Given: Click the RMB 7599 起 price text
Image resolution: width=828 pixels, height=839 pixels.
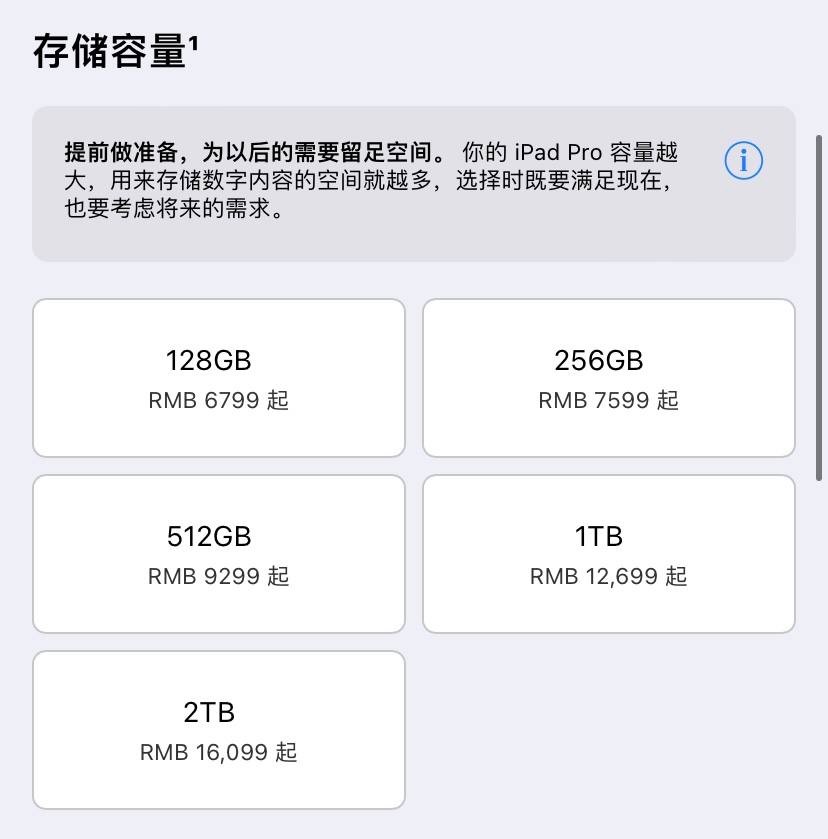Looking at the screenshot, I should tap(608, 400).
